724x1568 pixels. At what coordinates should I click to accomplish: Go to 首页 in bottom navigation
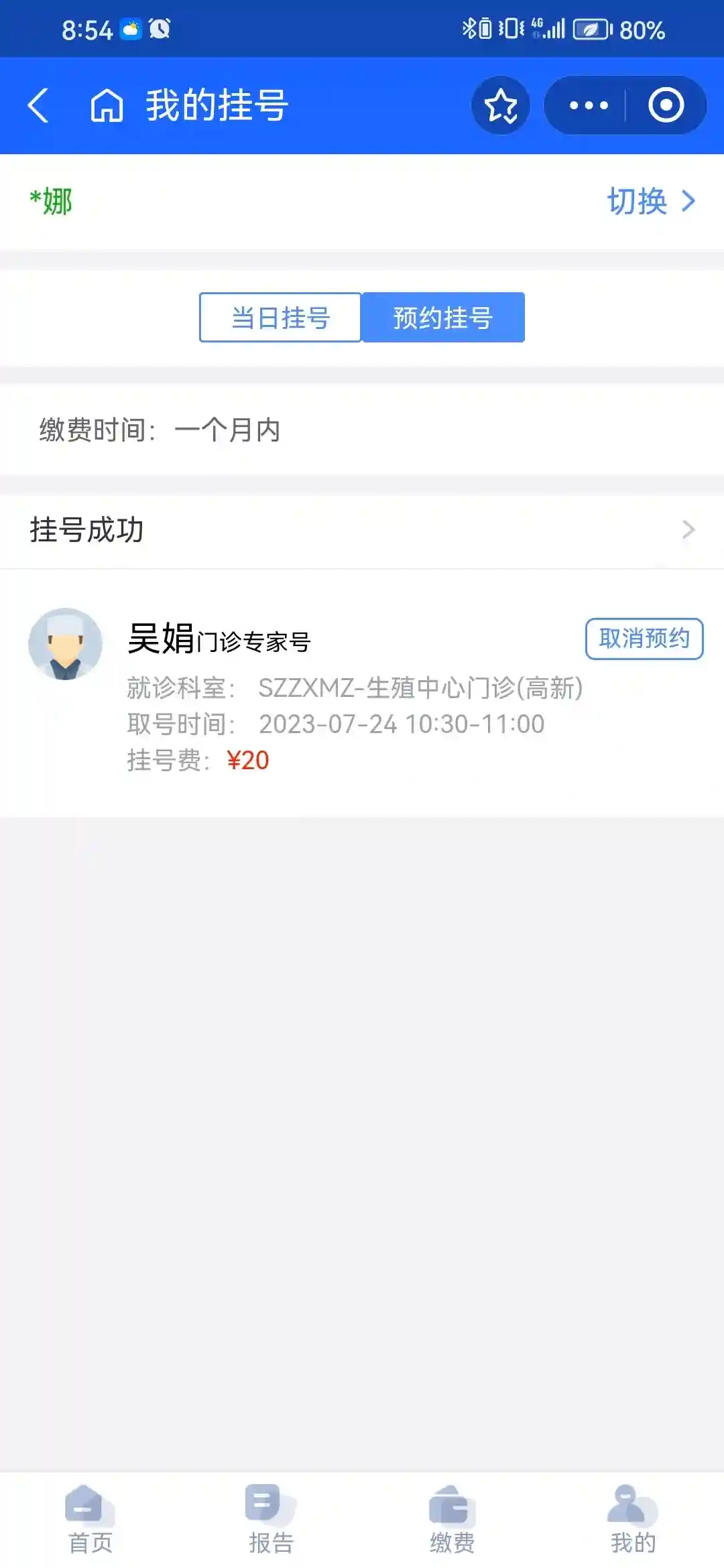coord(90,1518)
